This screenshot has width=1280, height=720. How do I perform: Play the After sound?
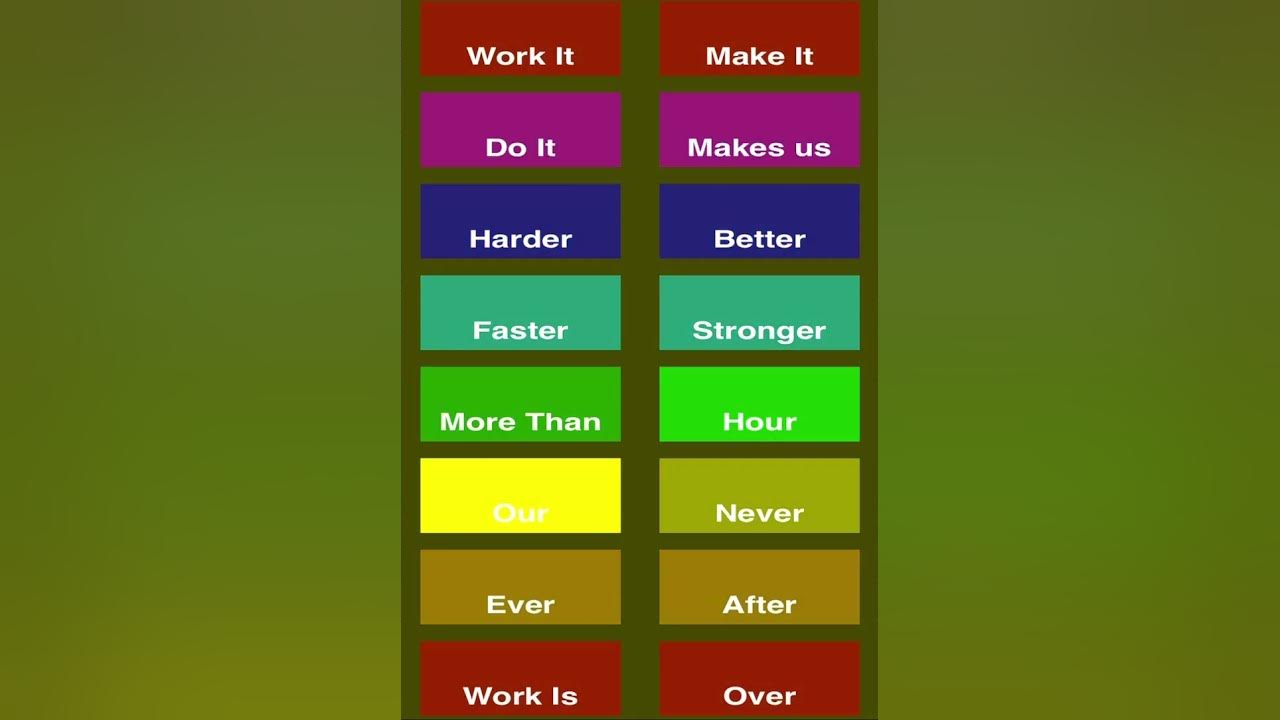coord(759,587)
